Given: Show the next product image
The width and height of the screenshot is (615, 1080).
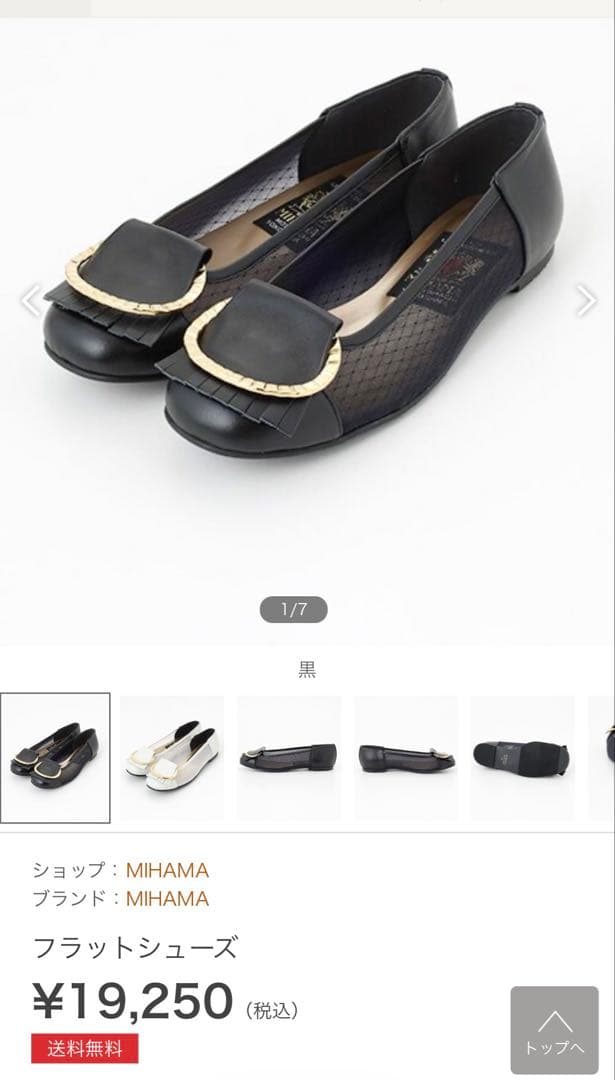Looking at the screenshot, I should [585, 300].
